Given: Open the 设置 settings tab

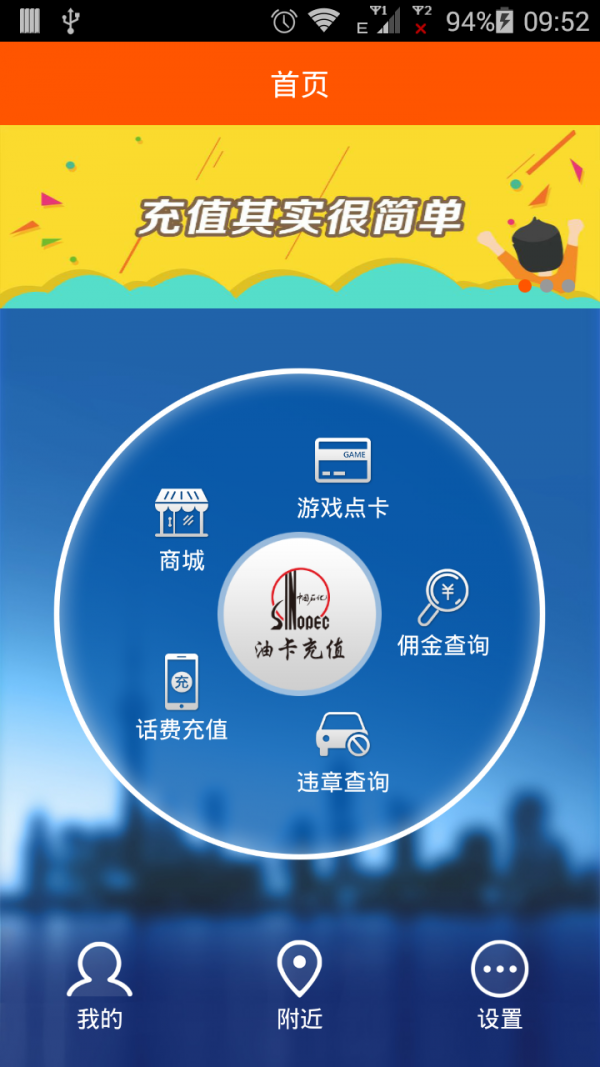Looking at the screenshot, I should click(499, 985).
